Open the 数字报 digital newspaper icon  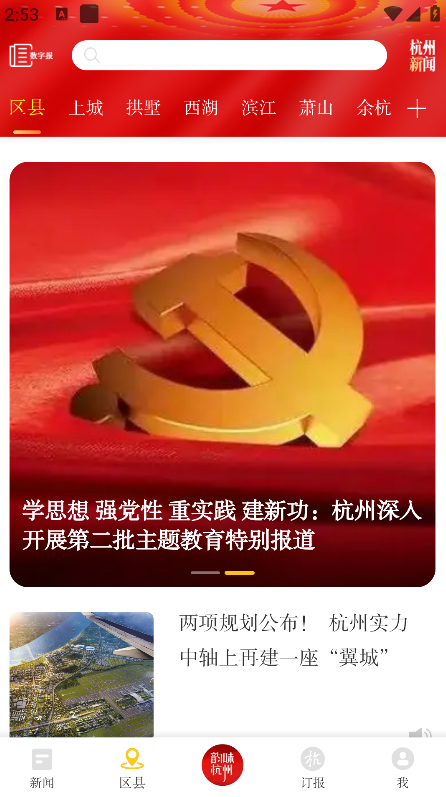click(x=31, y=55)
